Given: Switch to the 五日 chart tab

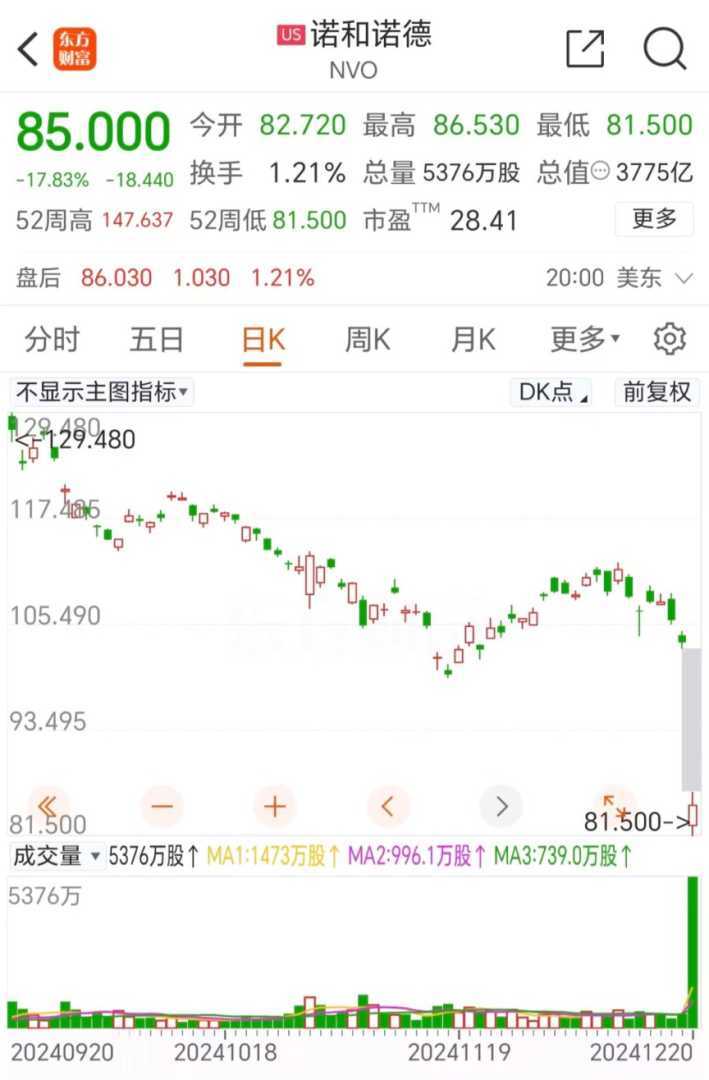Looking at the screenshot, I should click(156, 340).
